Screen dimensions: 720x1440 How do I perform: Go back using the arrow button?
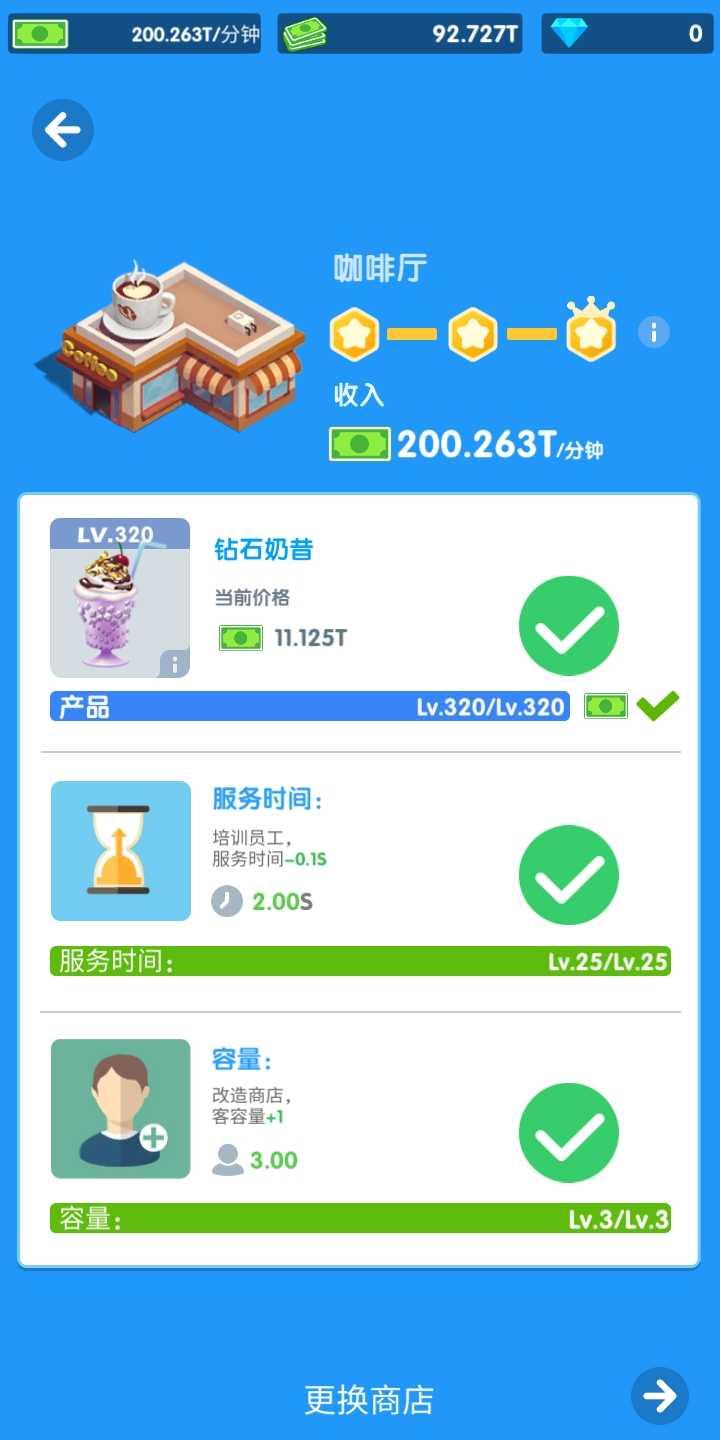63,130
